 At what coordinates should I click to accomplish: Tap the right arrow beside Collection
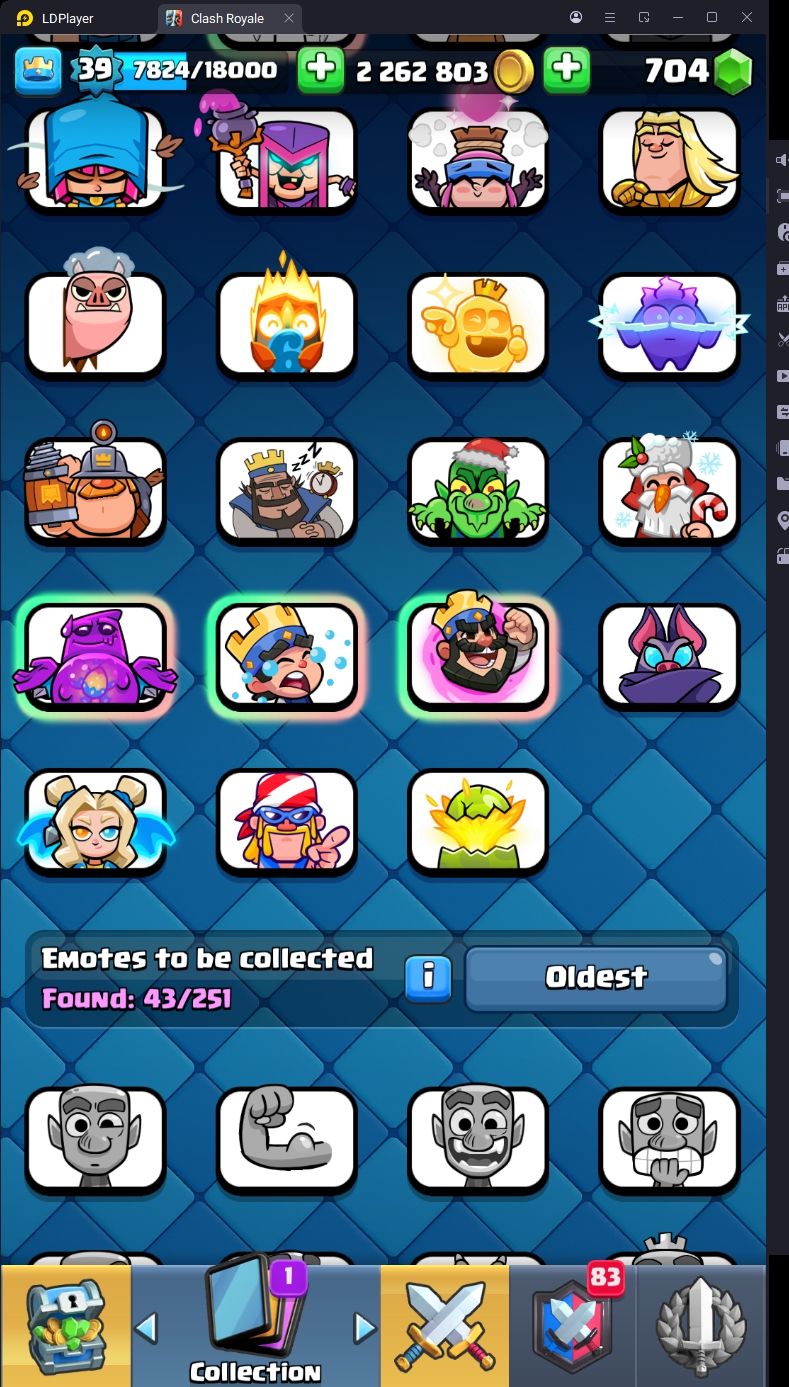point(365,1328)
